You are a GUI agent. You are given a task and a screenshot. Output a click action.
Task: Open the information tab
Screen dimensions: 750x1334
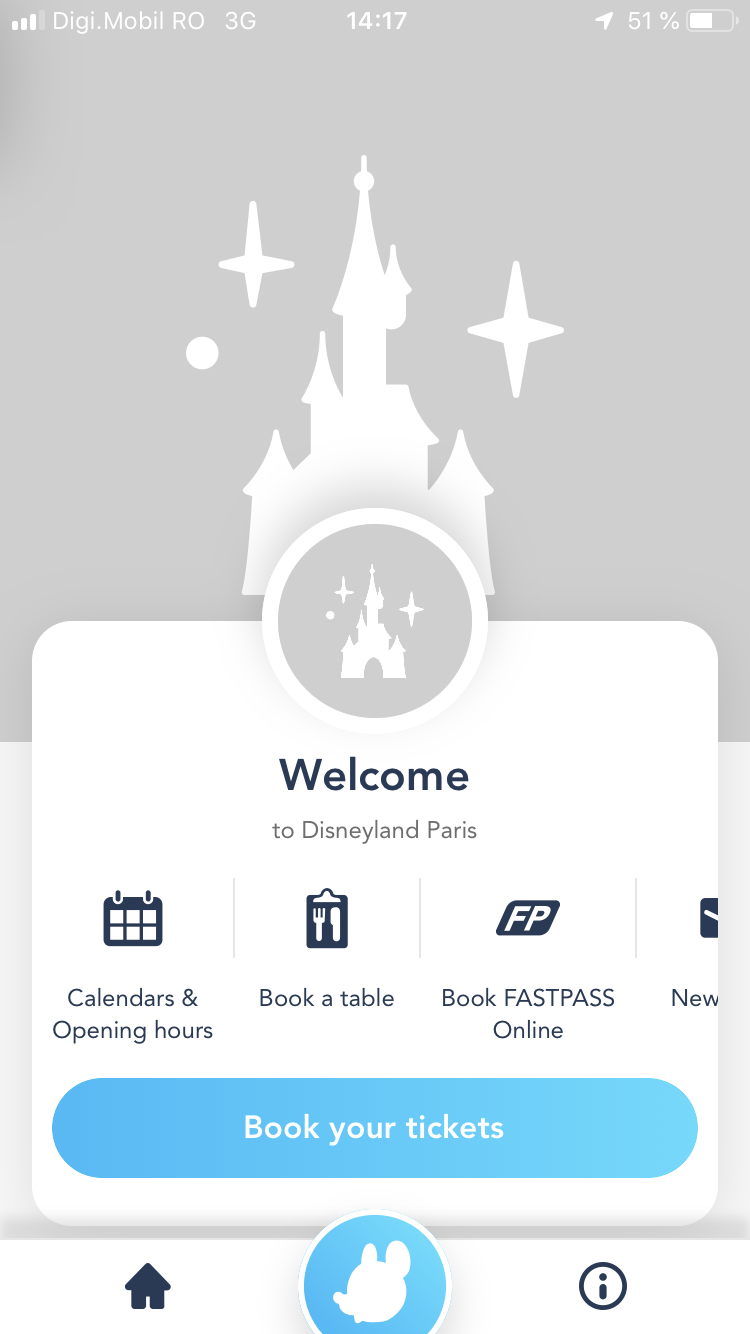(602, 1285)
